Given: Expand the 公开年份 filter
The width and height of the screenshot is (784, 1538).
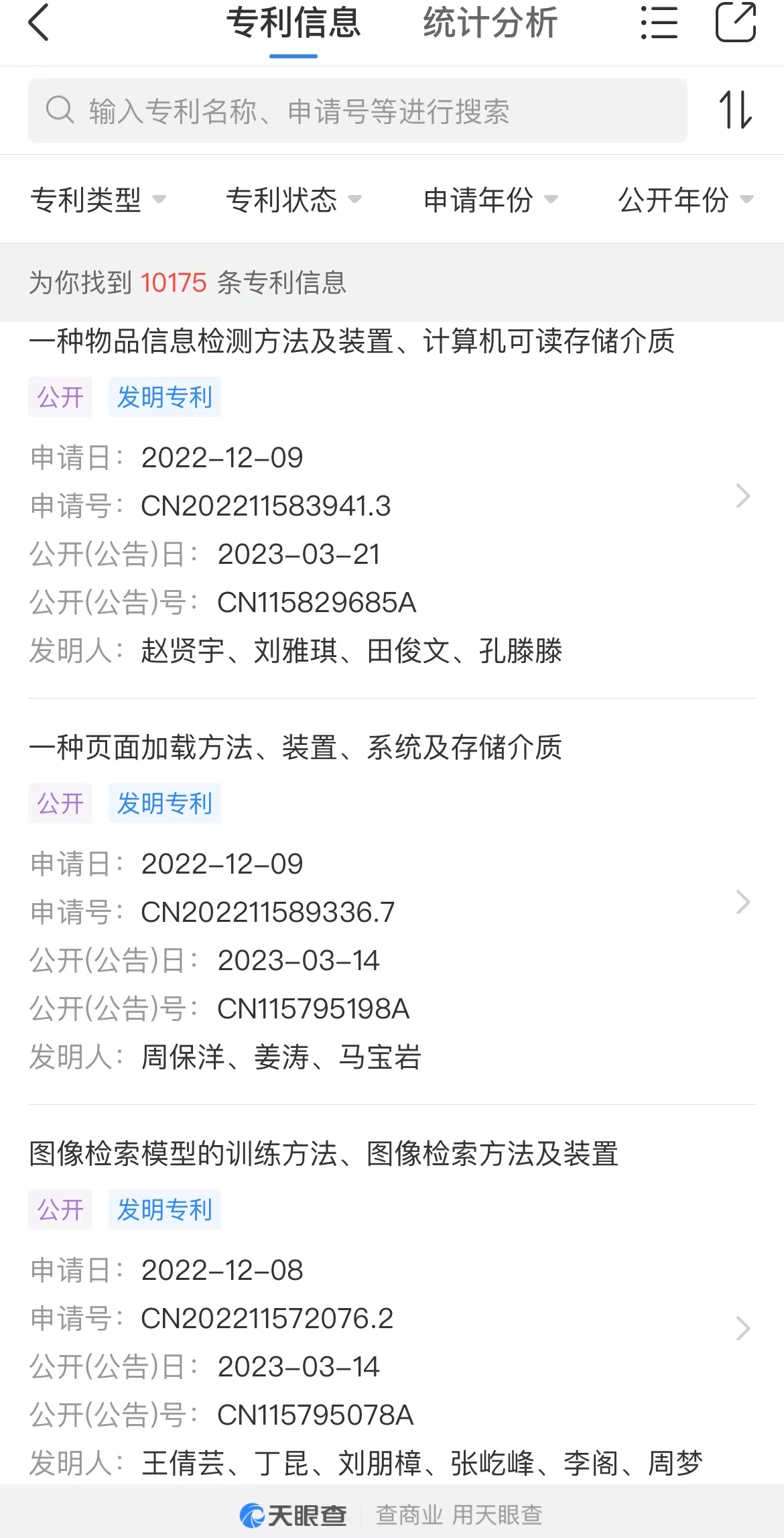Looking at the screenshot, I should tap(686, 199).
